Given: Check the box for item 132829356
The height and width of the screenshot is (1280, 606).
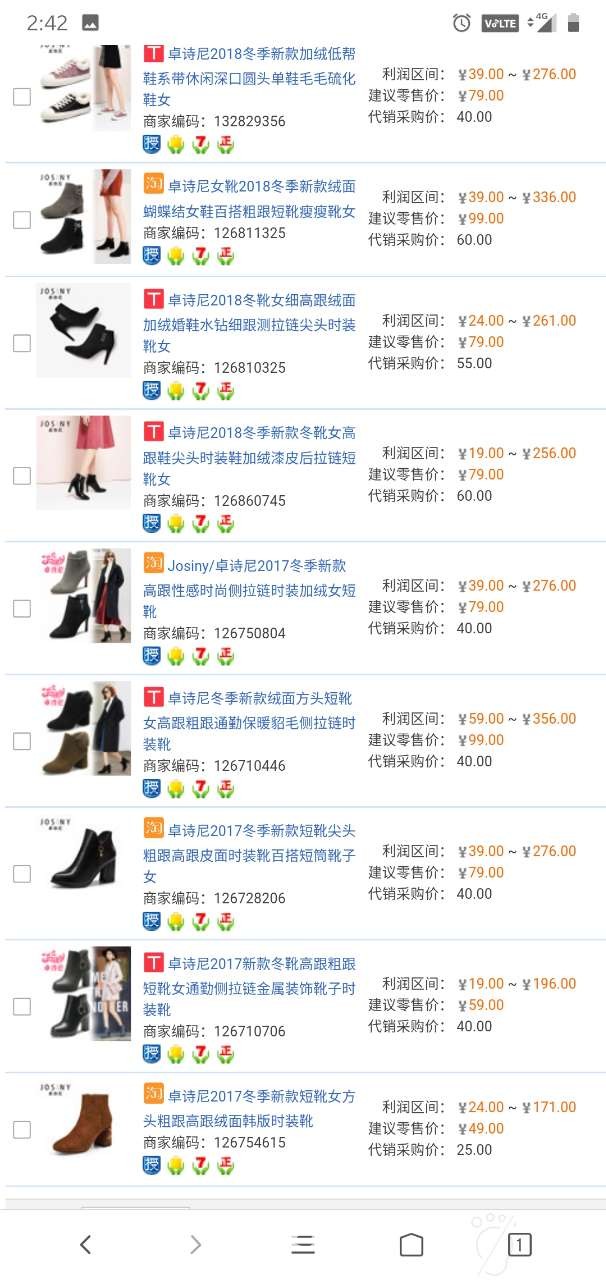Looking at the screenshot, I should pyautogui.click(x=21, y=97).
